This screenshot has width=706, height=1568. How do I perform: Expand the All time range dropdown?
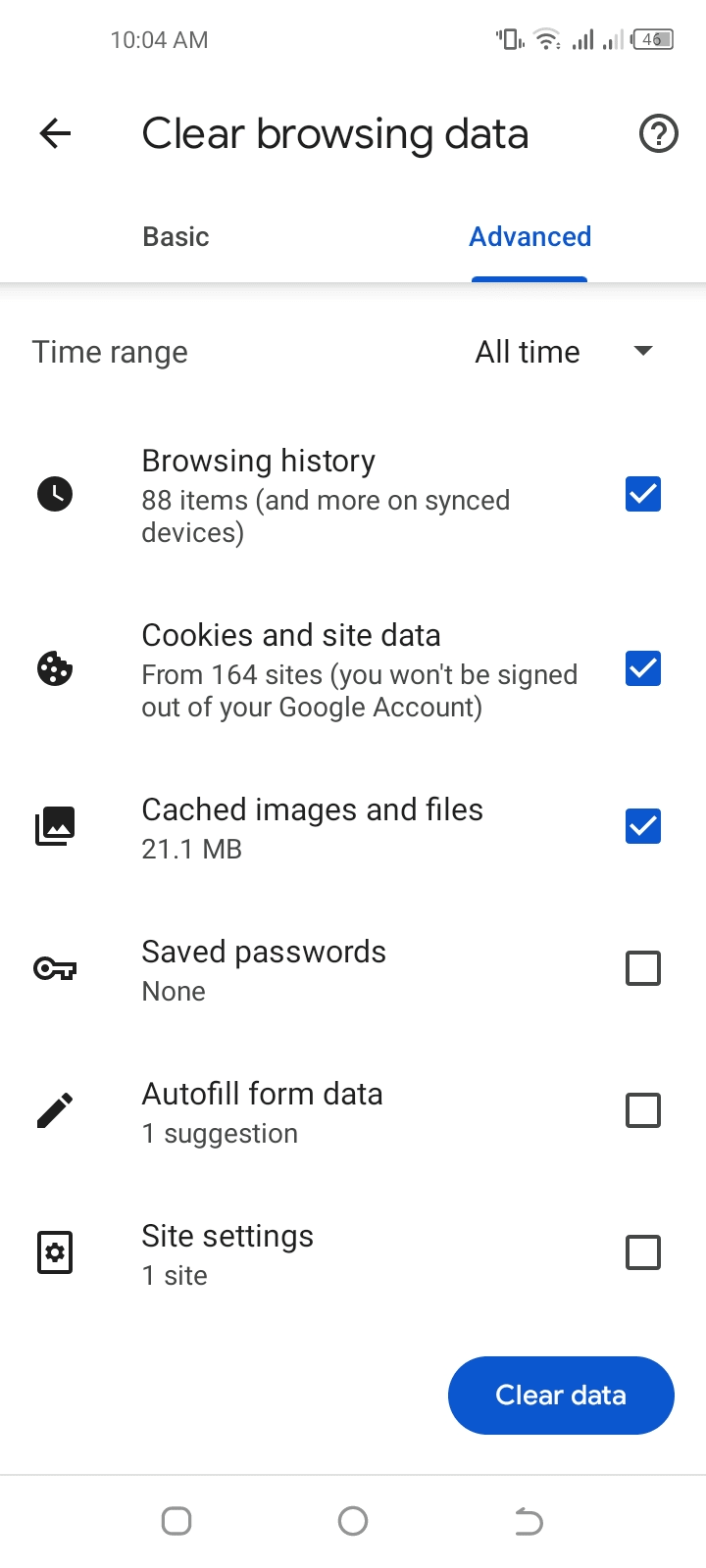coord(564,352)
